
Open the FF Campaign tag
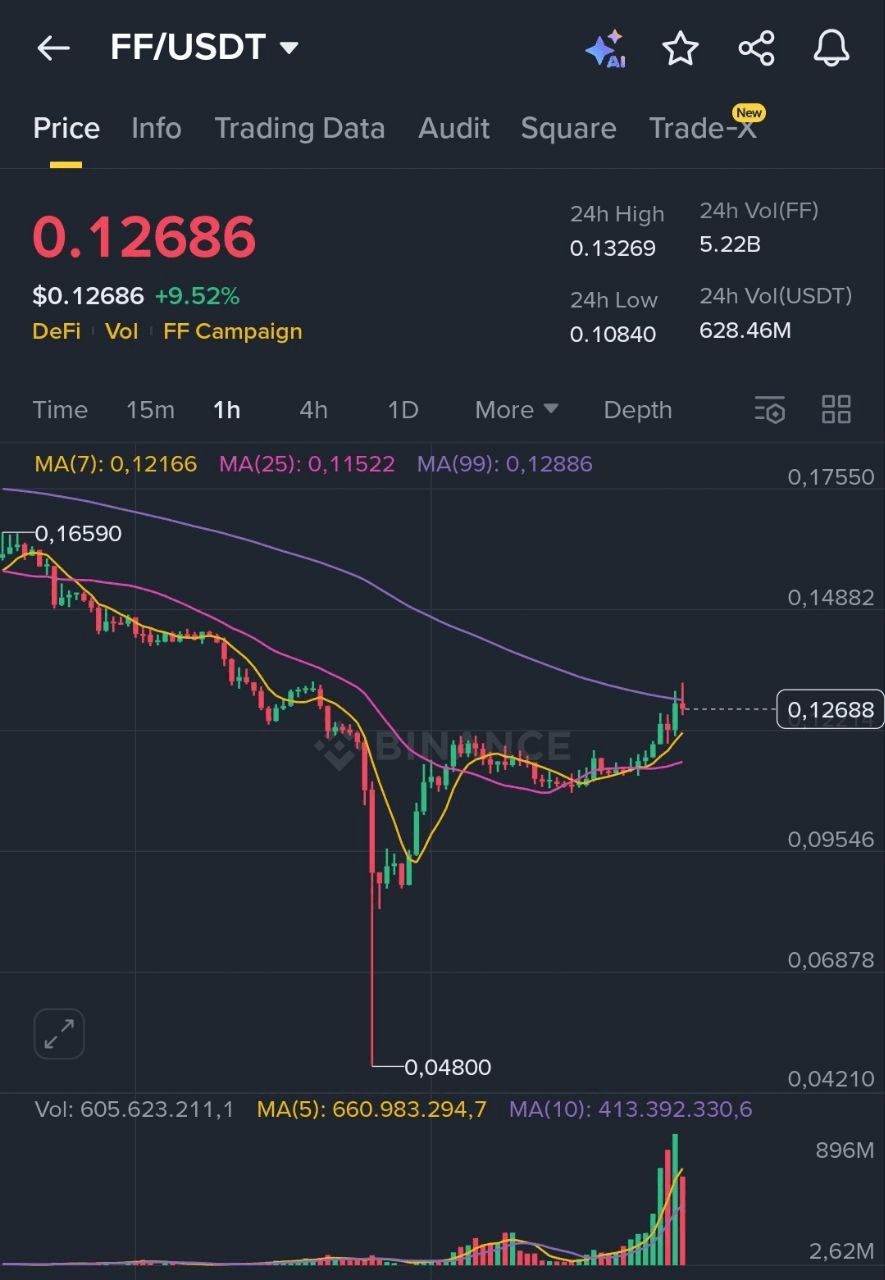coord(232,332)
